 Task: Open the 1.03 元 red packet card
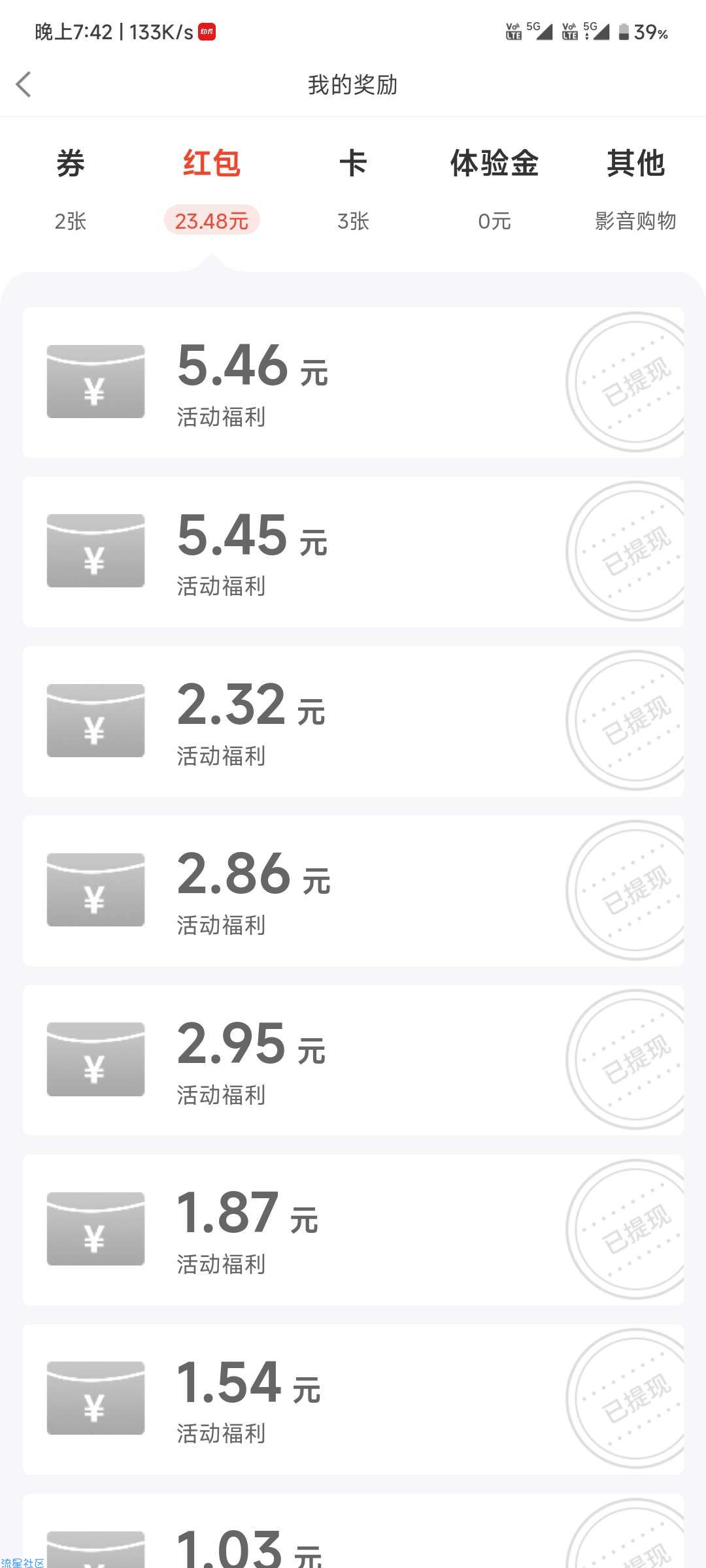pyautogui.click(x=353, y=1531)
